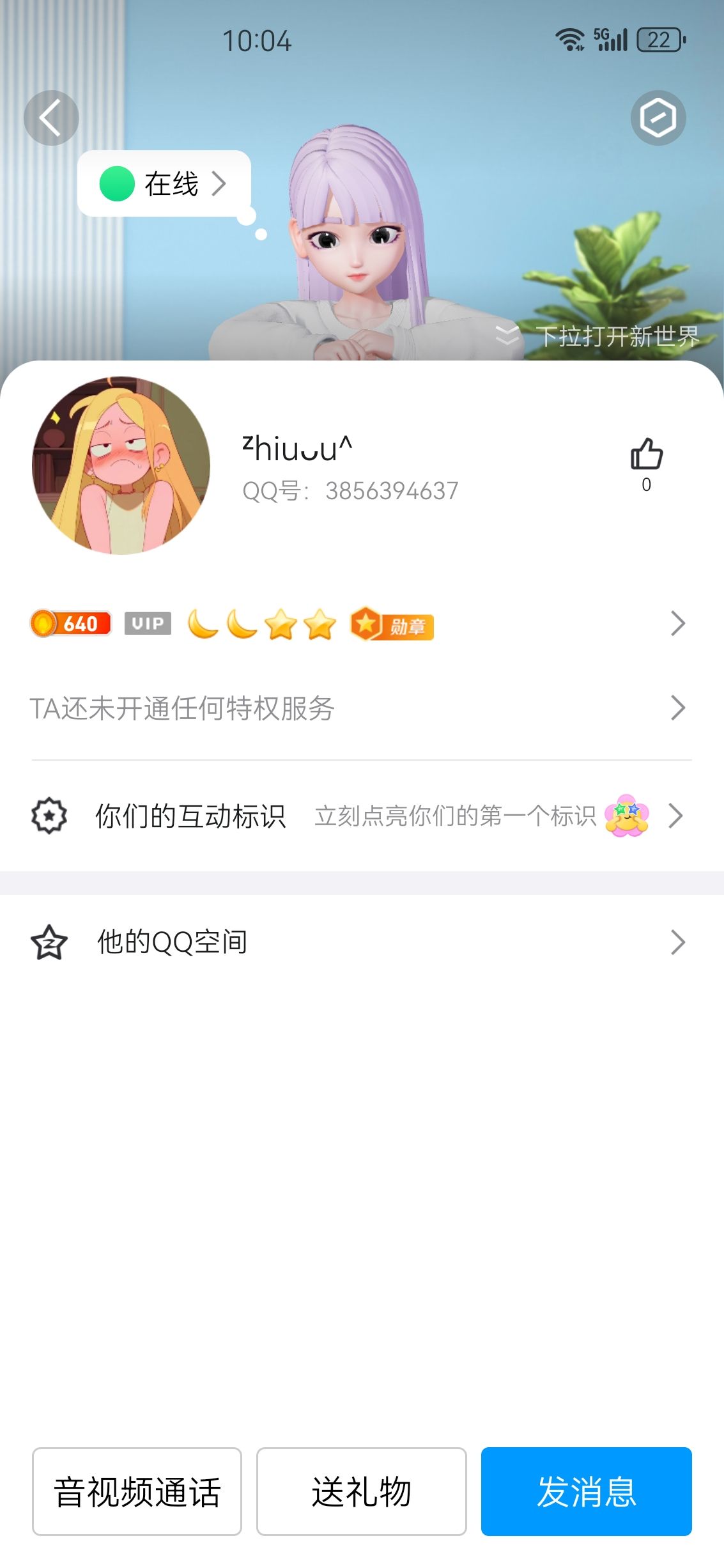Tap 发消息 to message this user
The image size is (724, 1568).
[586, 1491]
